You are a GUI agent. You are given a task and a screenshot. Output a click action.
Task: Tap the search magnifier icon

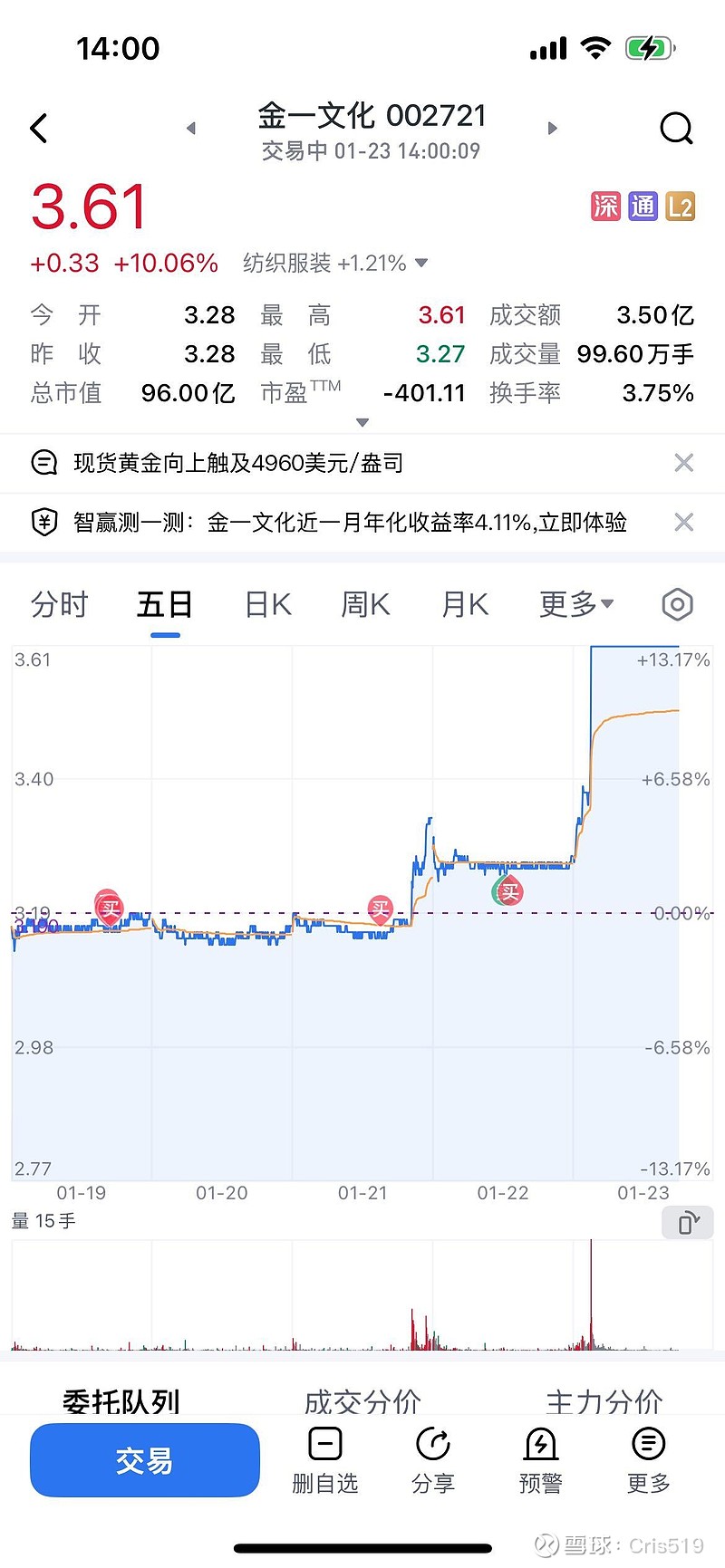(677, 128)
